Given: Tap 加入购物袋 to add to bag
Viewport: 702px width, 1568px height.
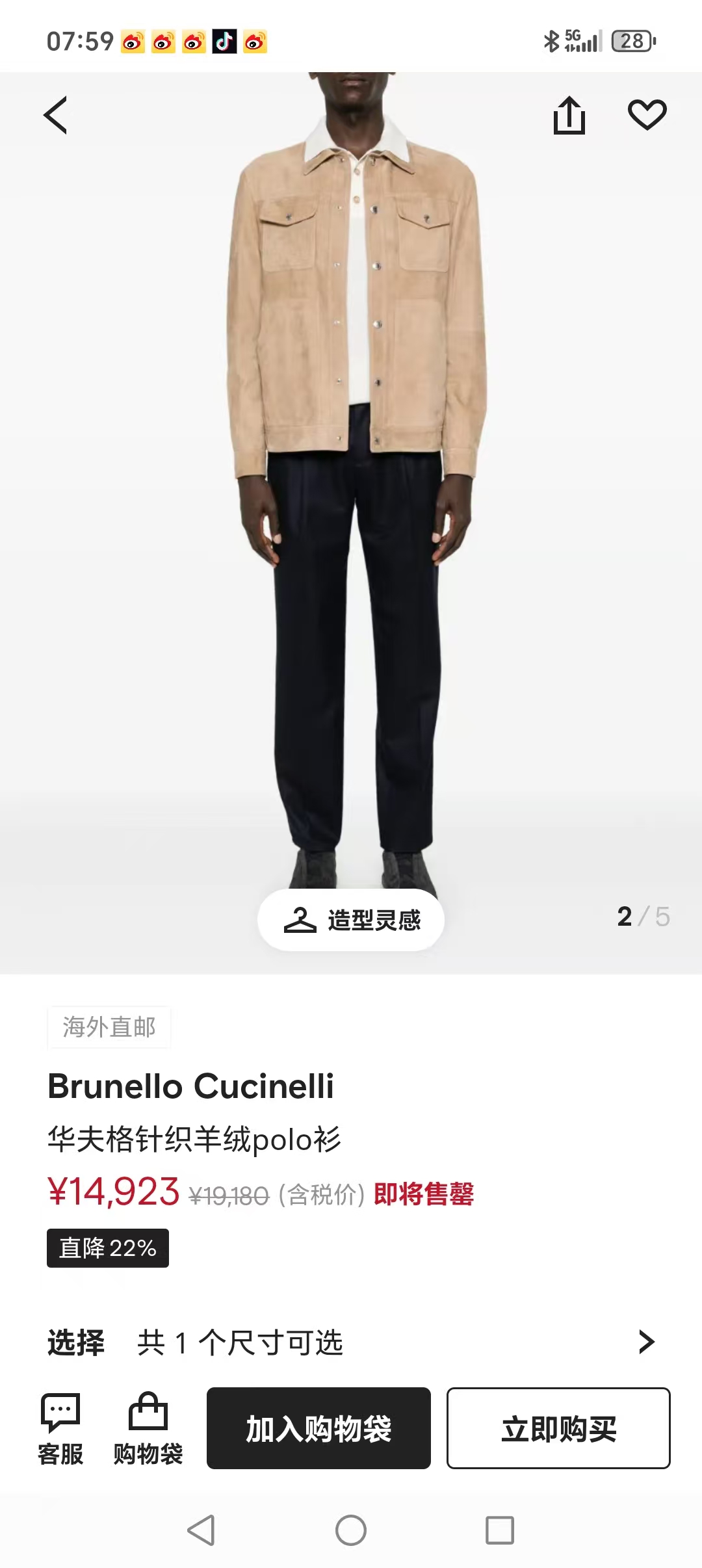Looking at the screenshot, I should 318,1429.
